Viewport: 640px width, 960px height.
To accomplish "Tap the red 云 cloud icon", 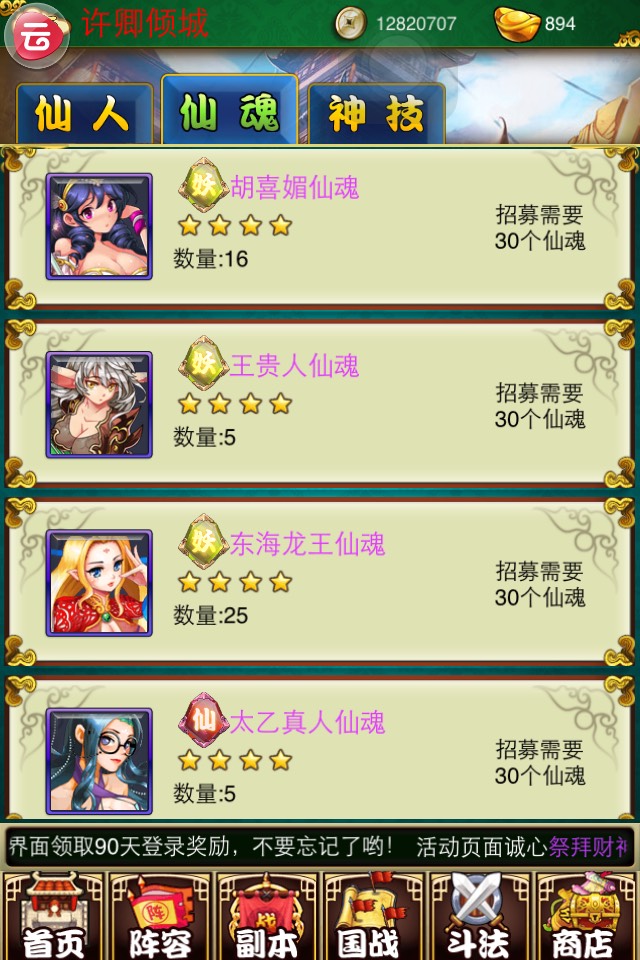I will 37,33.
